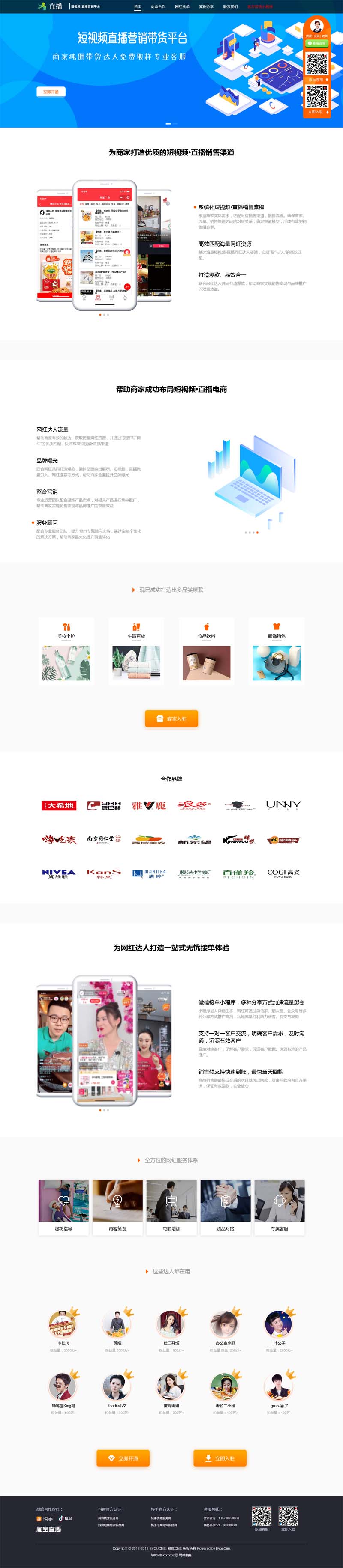Open the 生活百货 category card
The height and width of the screenshot is (1568, 343).
[x=136, y=651]
